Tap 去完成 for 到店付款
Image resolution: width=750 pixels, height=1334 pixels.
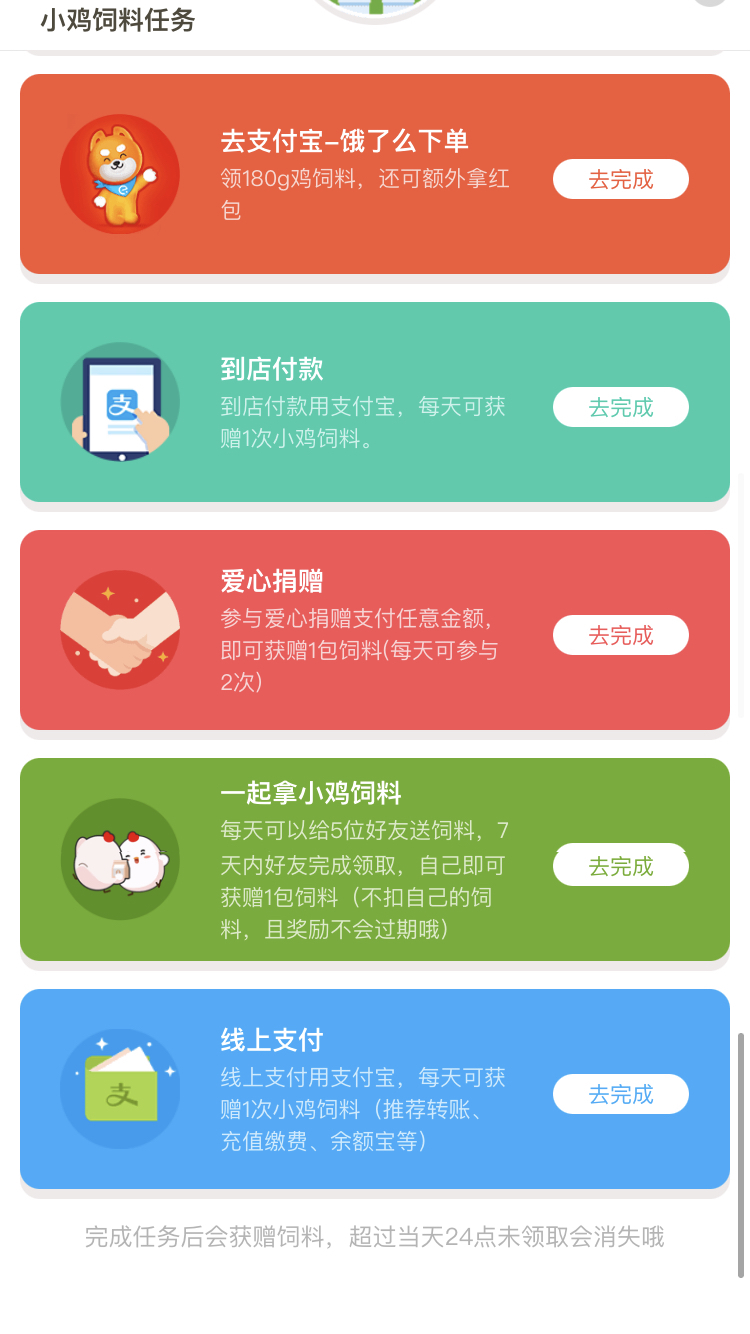(x=620, y=408)
